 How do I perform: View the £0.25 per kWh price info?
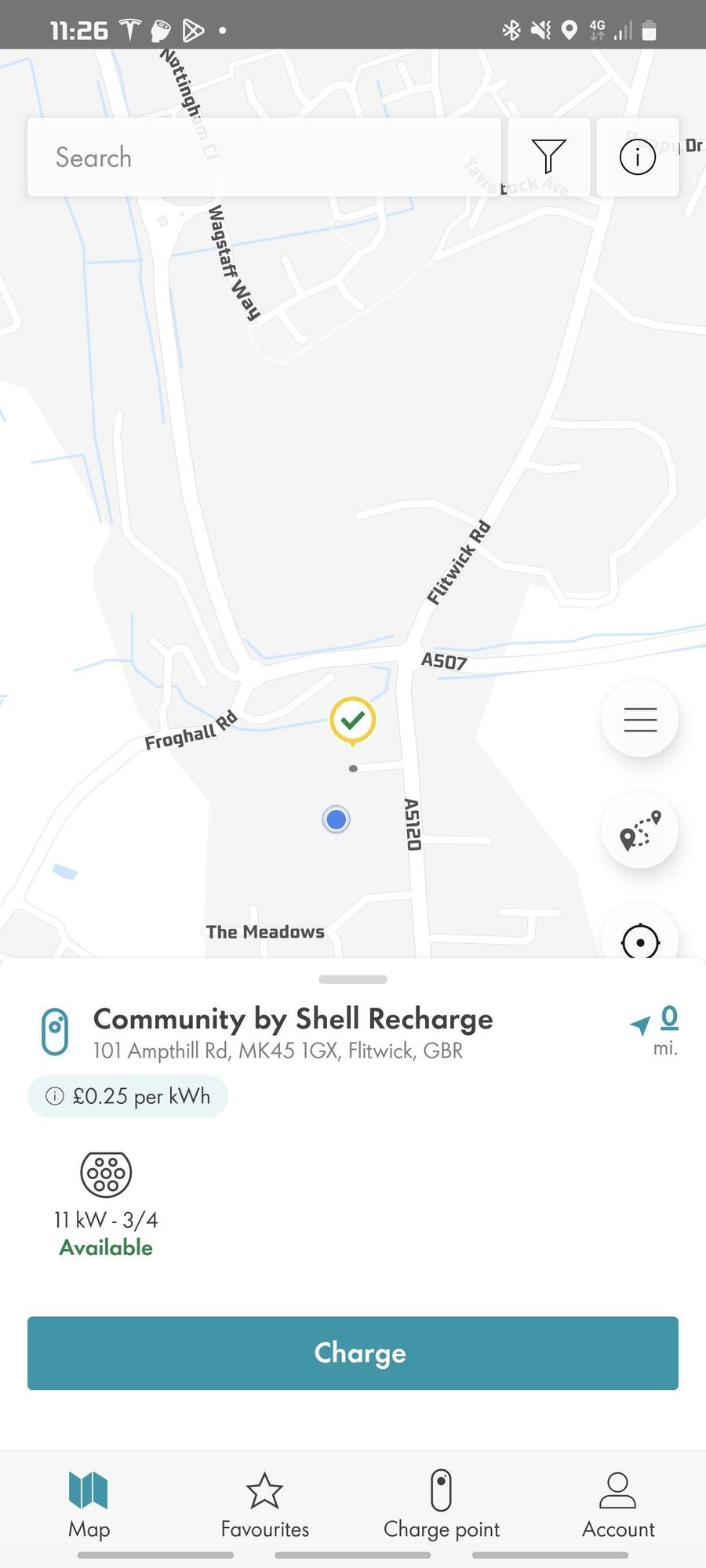pyautogui.click(x=128, y=1096)
